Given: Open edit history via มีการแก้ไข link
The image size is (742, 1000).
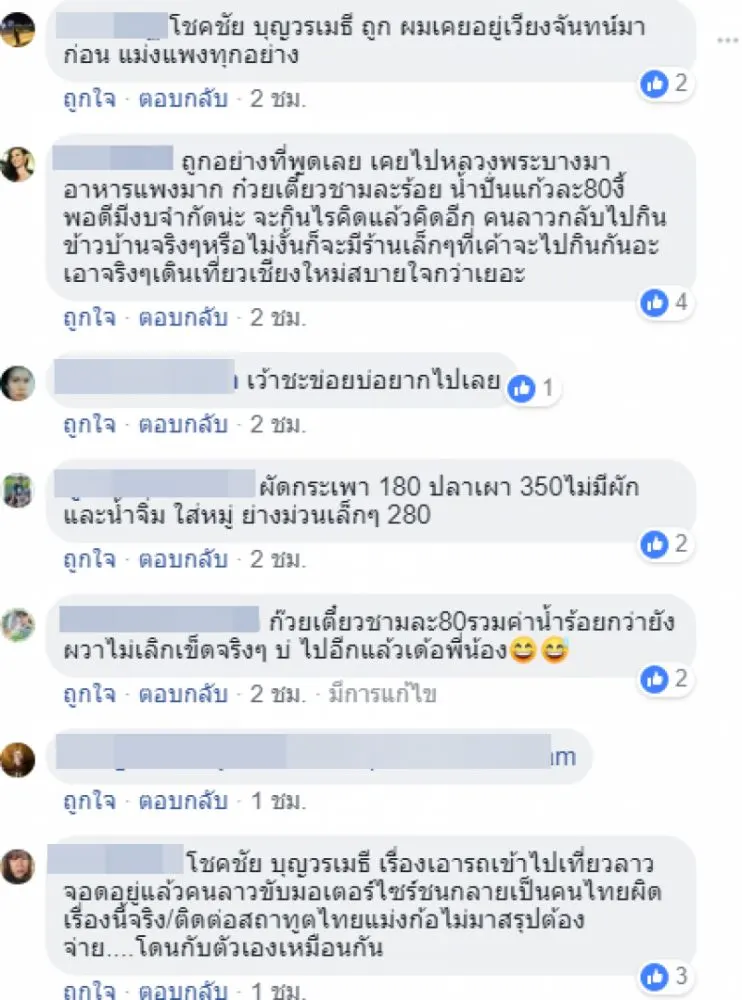Looking at the screenshot, I should point(388,694).
